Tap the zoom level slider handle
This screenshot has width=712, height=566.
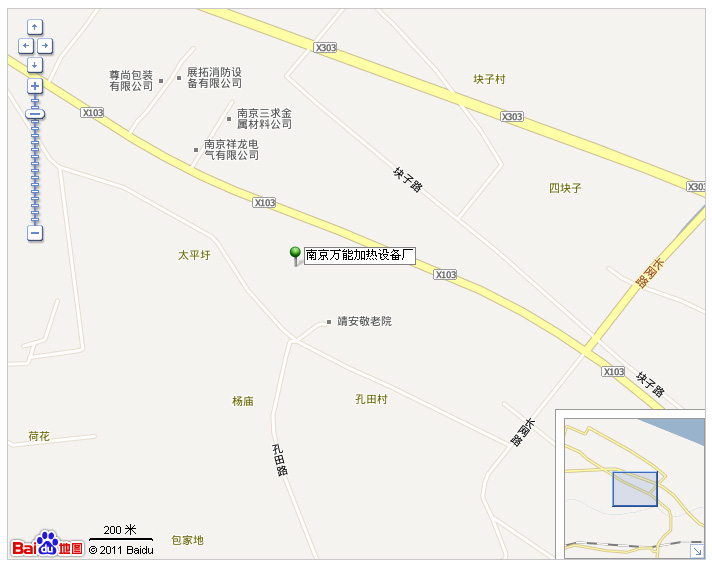coord(35,114)
